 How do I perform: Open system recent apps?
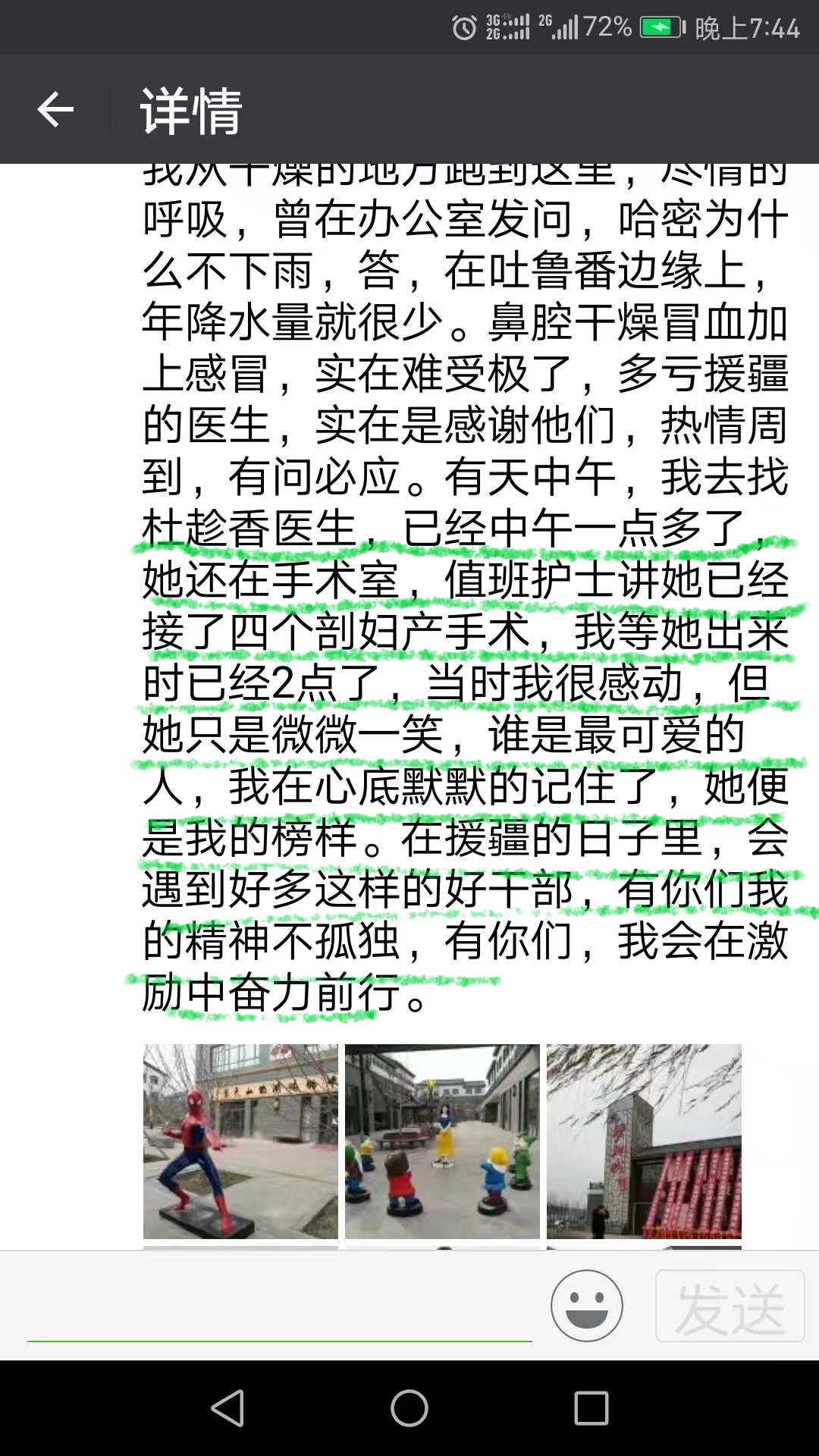coord(591,1409)
